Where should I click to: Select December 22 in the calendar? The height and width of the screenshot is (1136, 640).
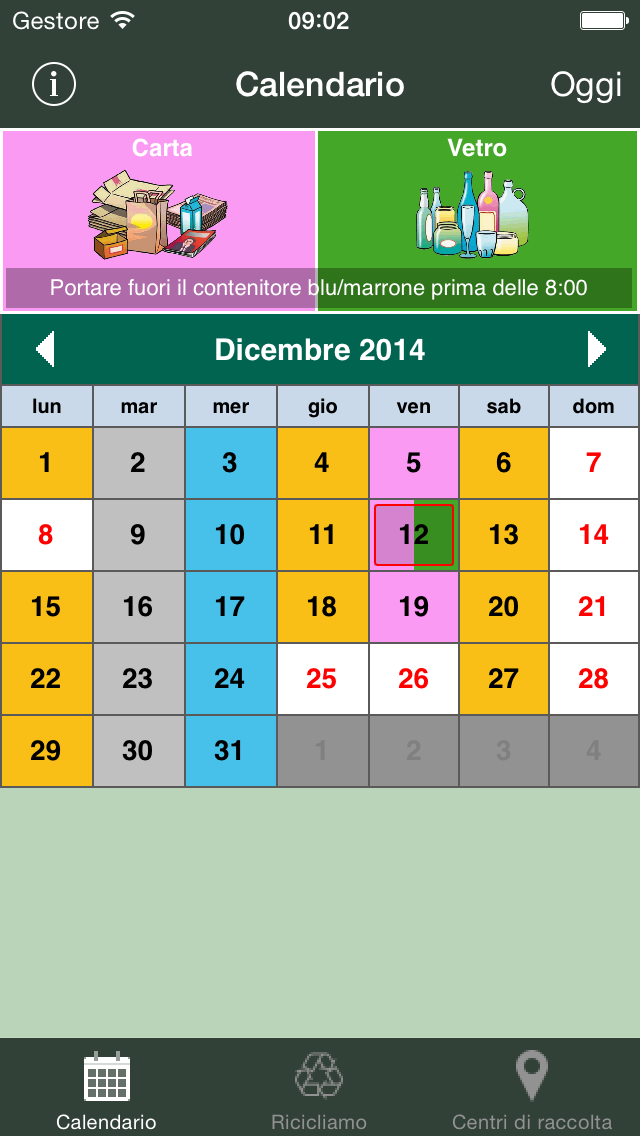[46, 679]
